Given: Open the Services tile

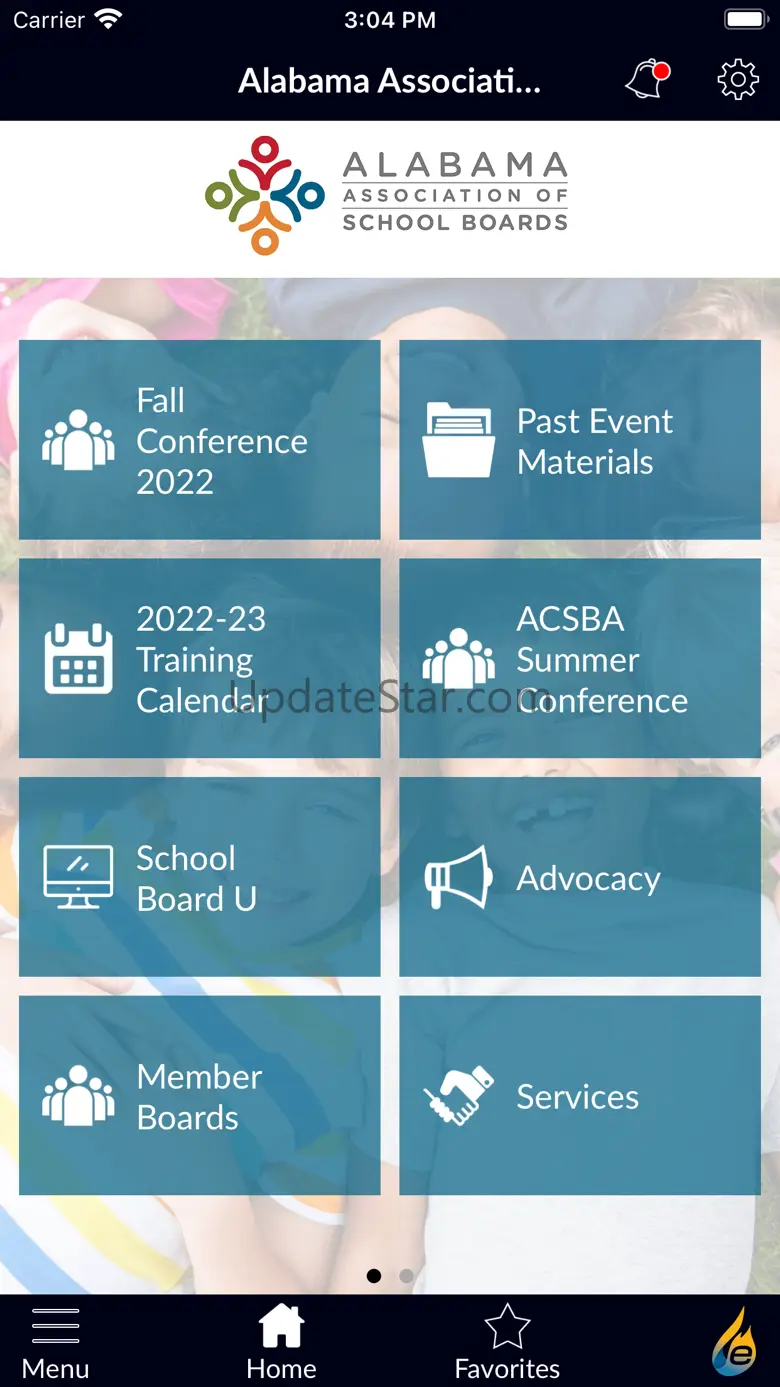Looking at the screenshot, I should [580, 1095].
